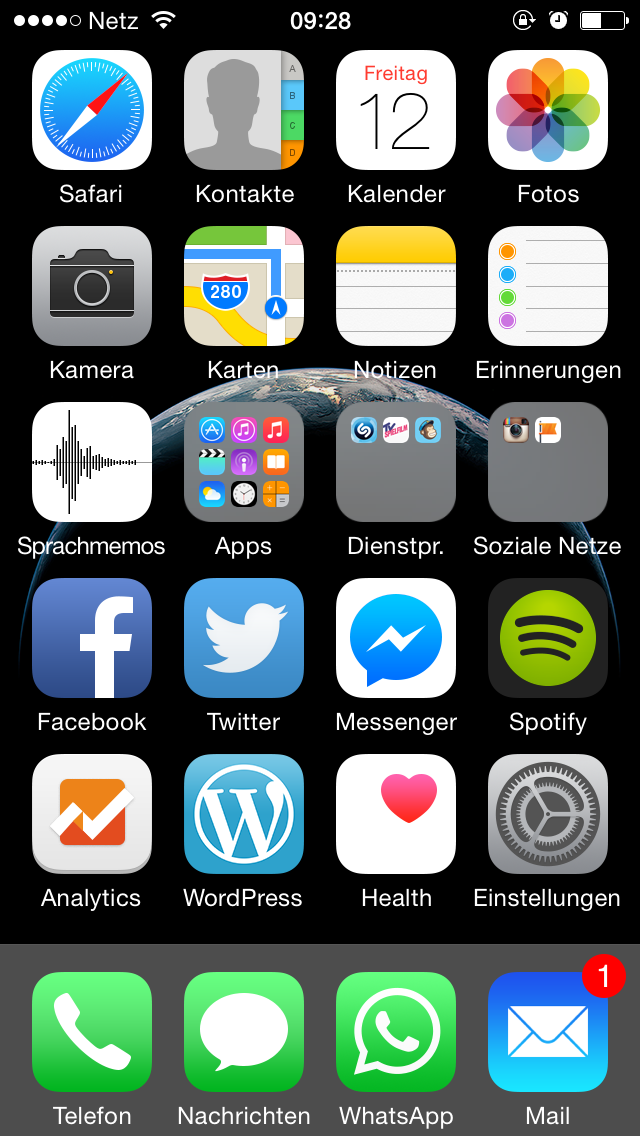Open Mail with one unread message

tap(548, 1032)
